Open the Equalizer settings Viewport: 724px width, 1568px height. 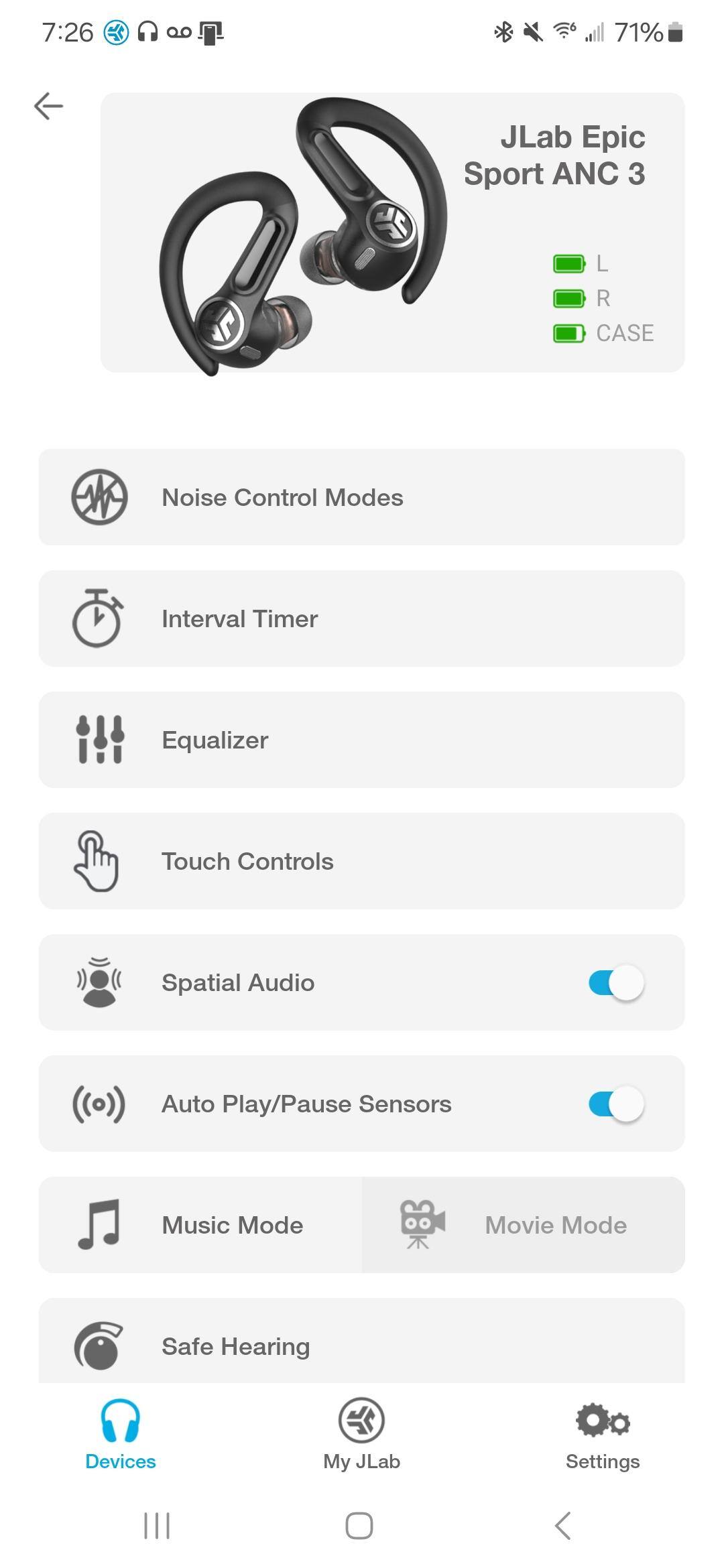click(361, 740)
